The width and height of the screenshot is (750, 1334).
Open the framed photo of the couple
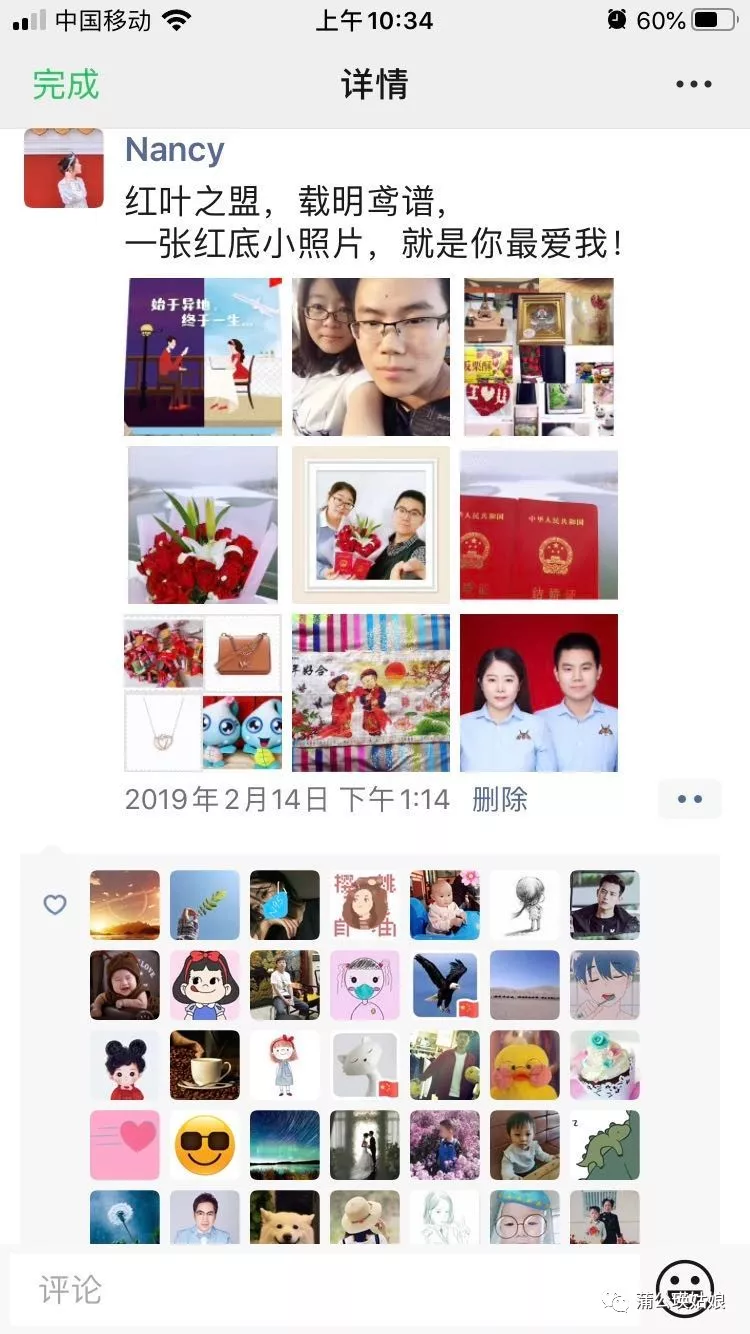(x=371, y=525)
